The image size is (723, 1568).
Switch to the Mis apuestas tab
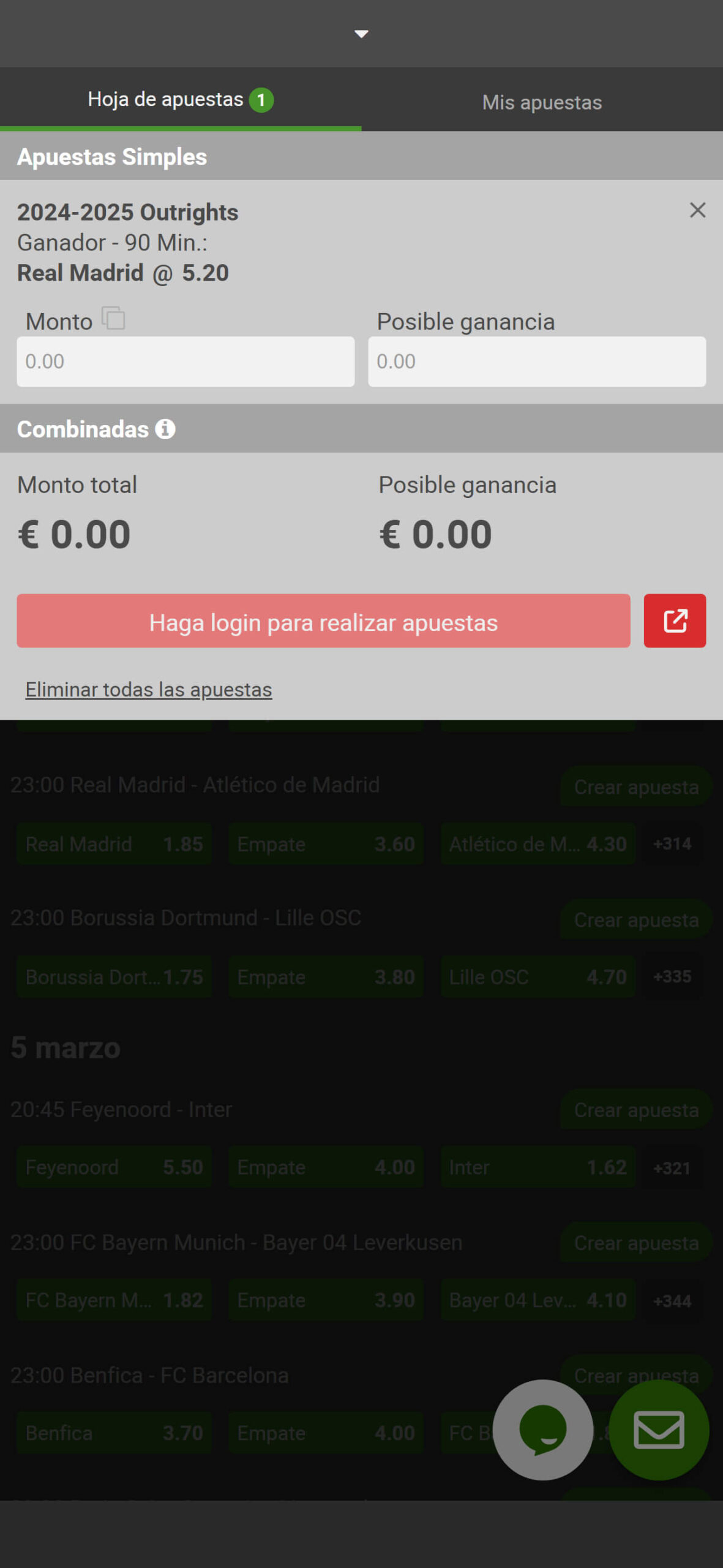(x=542, y=101)
